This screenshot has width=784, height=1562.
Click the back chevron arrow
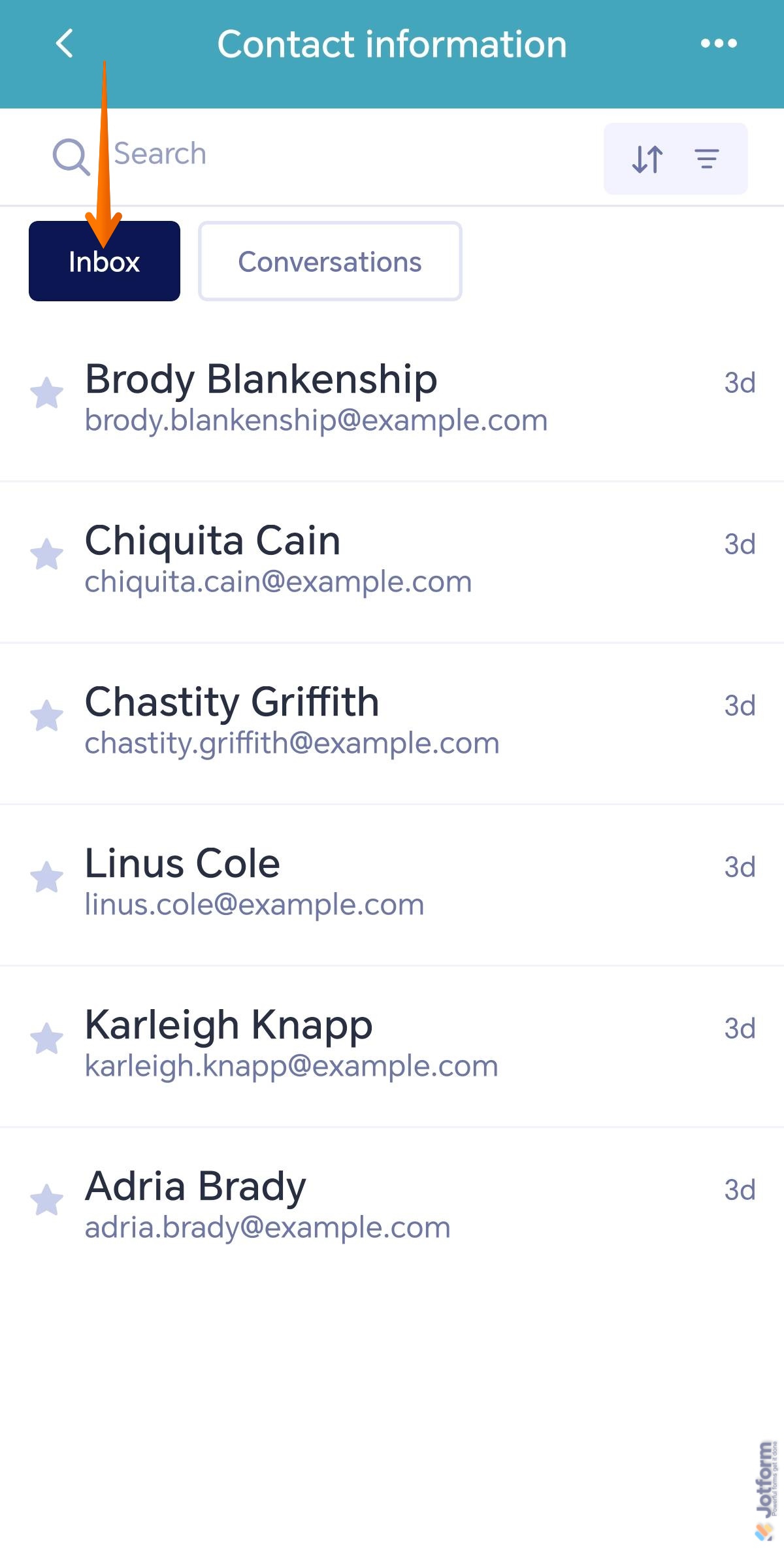(x=64, y=44)
